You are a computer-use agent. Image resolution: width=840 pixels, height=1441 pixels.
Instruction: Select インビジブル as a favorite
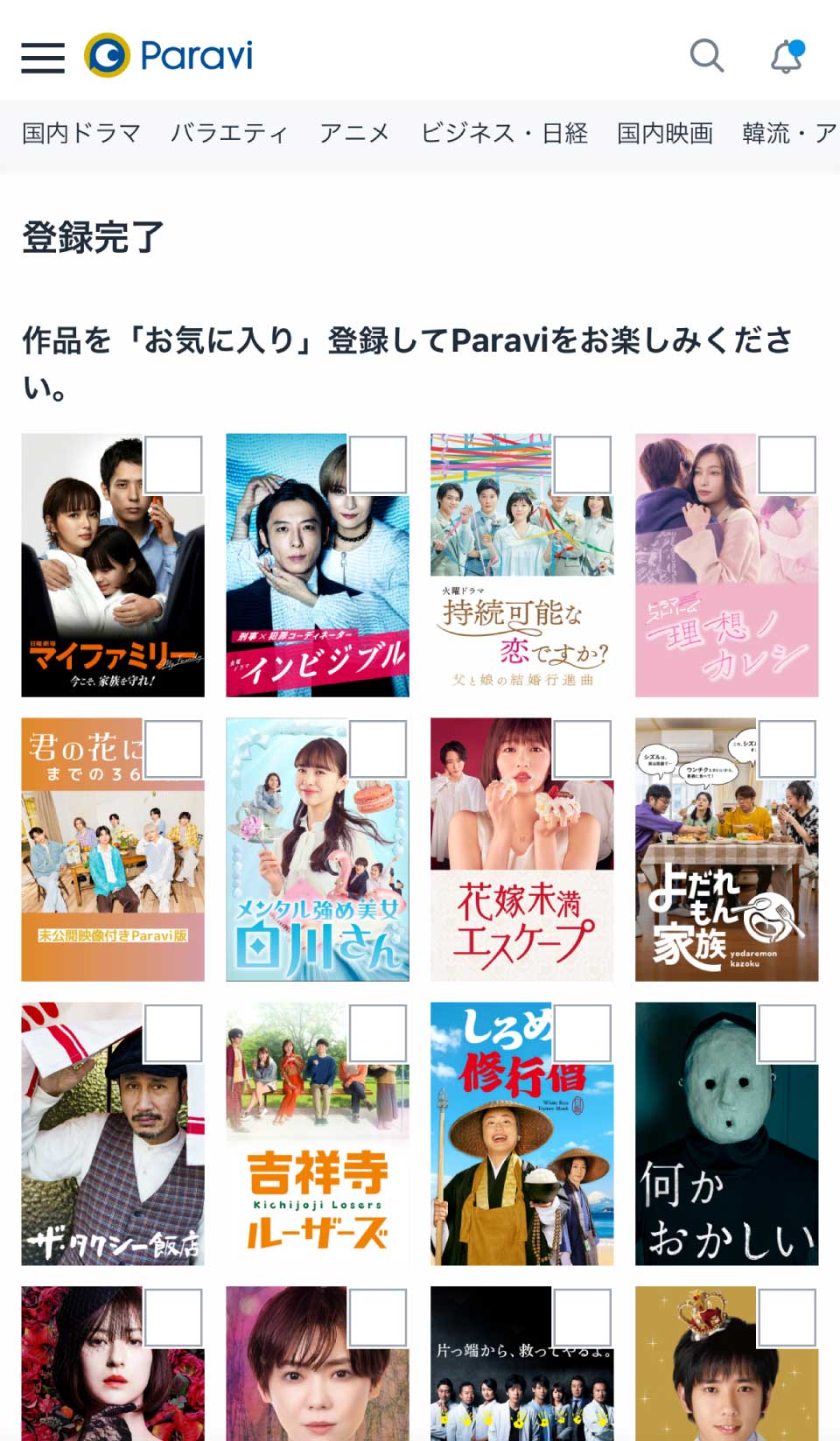click(x=378, y=465)
